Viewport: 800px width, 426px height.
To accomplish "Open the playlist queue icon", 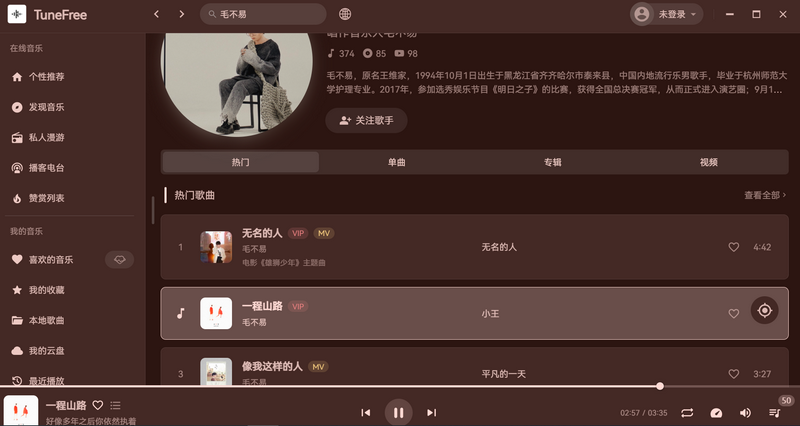I will 775,412.
